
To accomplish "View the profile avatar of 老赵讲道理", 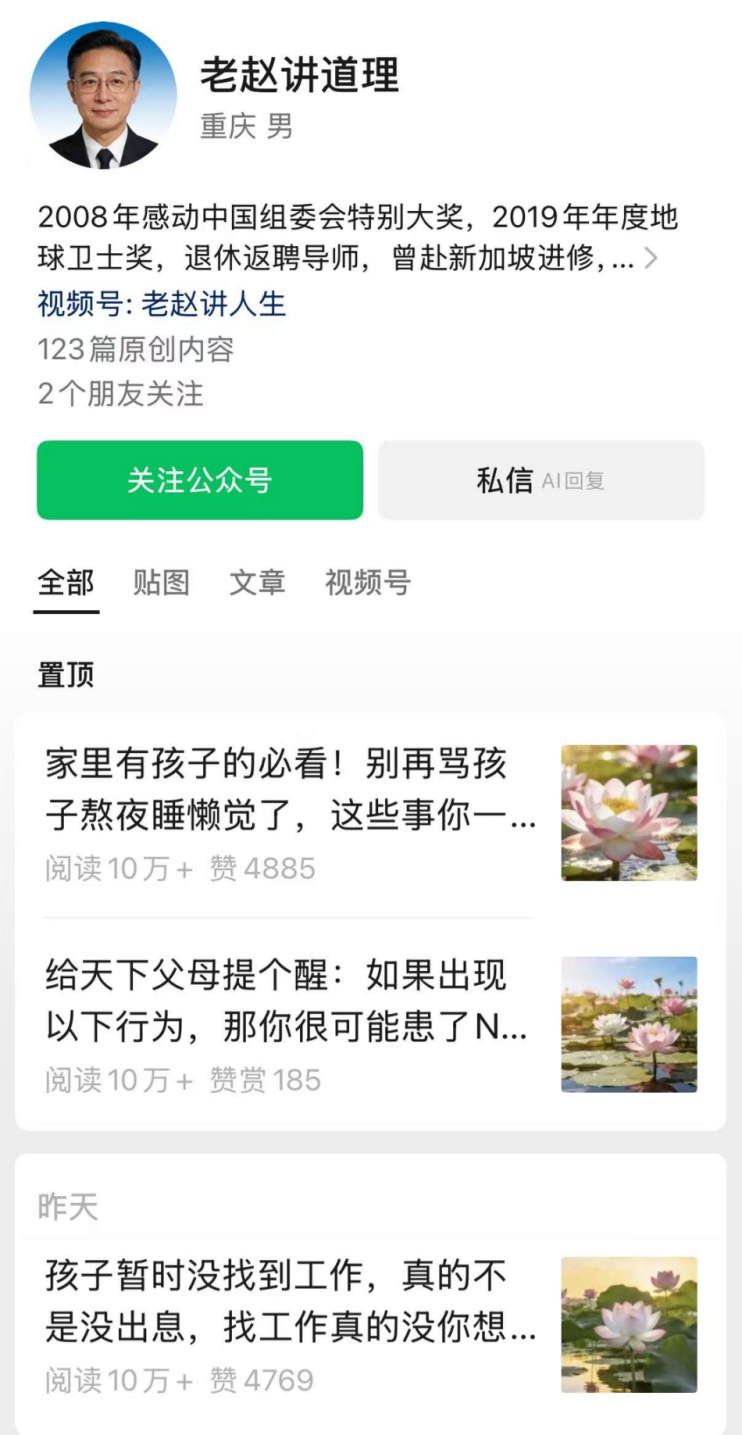I will (x=103, y=95).
